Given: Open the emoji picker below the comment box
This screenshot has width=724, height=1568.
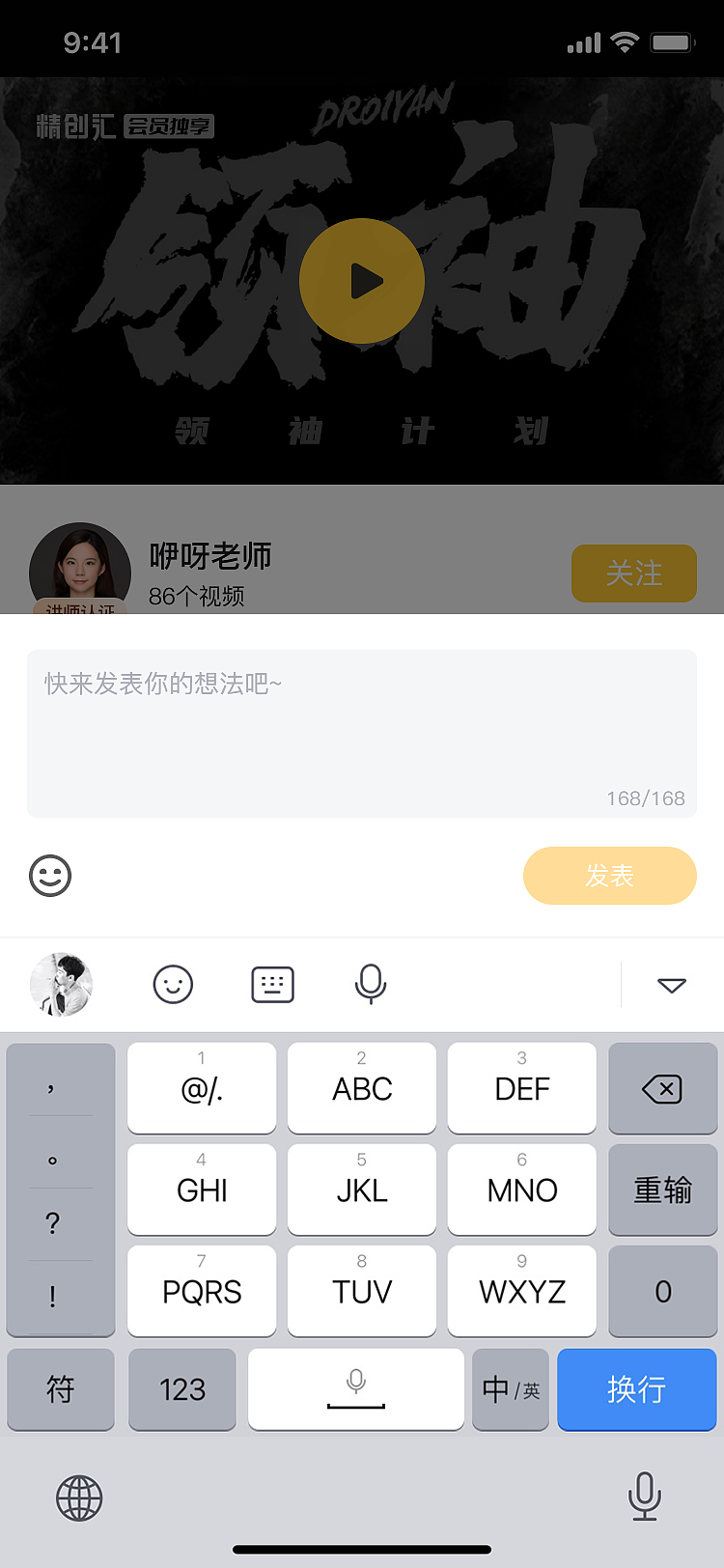Looking at the screenshot, I should (51, 876).
